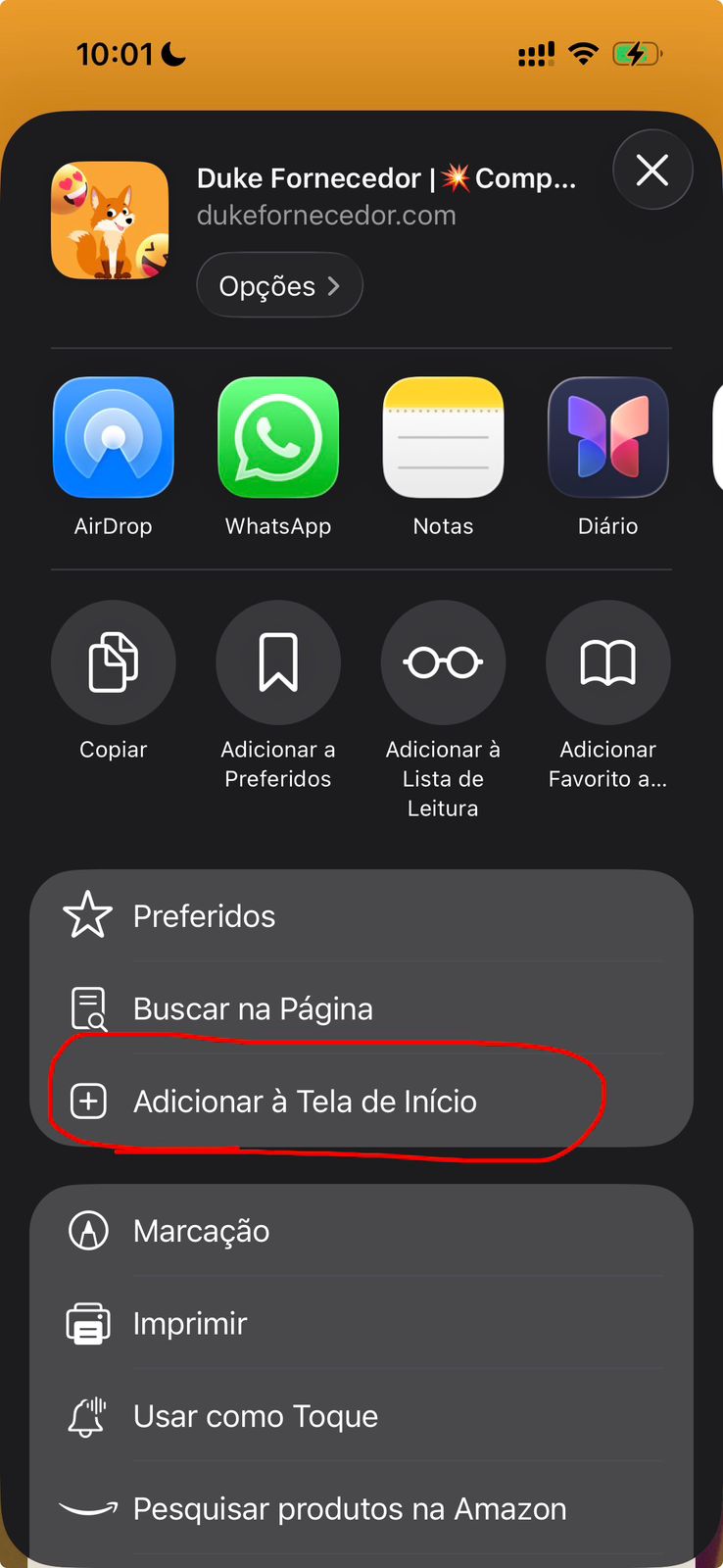Choose Buscar na Página
723x1568 pixels.
click(x=361, y=1008)
